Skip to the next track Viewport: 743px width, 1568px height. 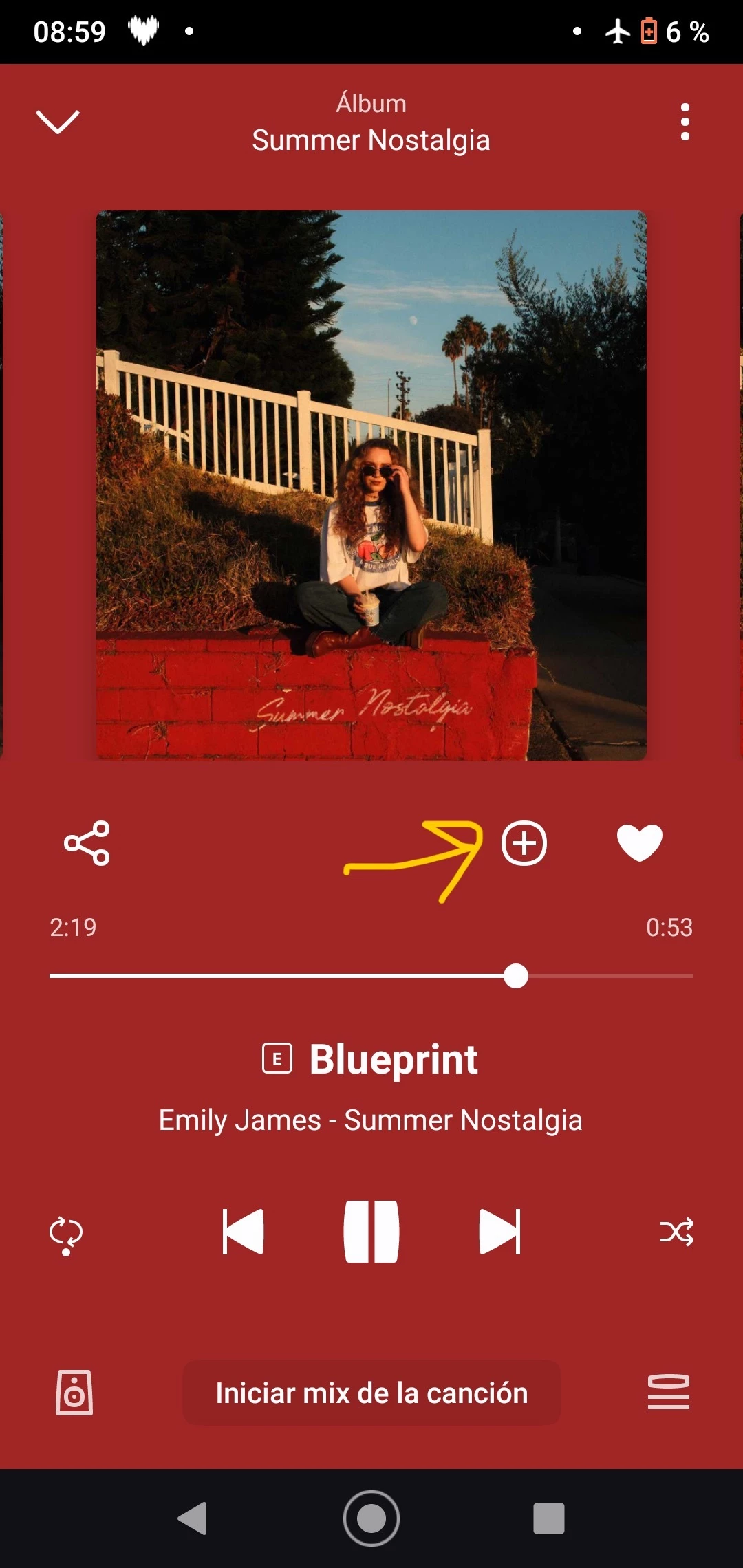(499, 1232)
